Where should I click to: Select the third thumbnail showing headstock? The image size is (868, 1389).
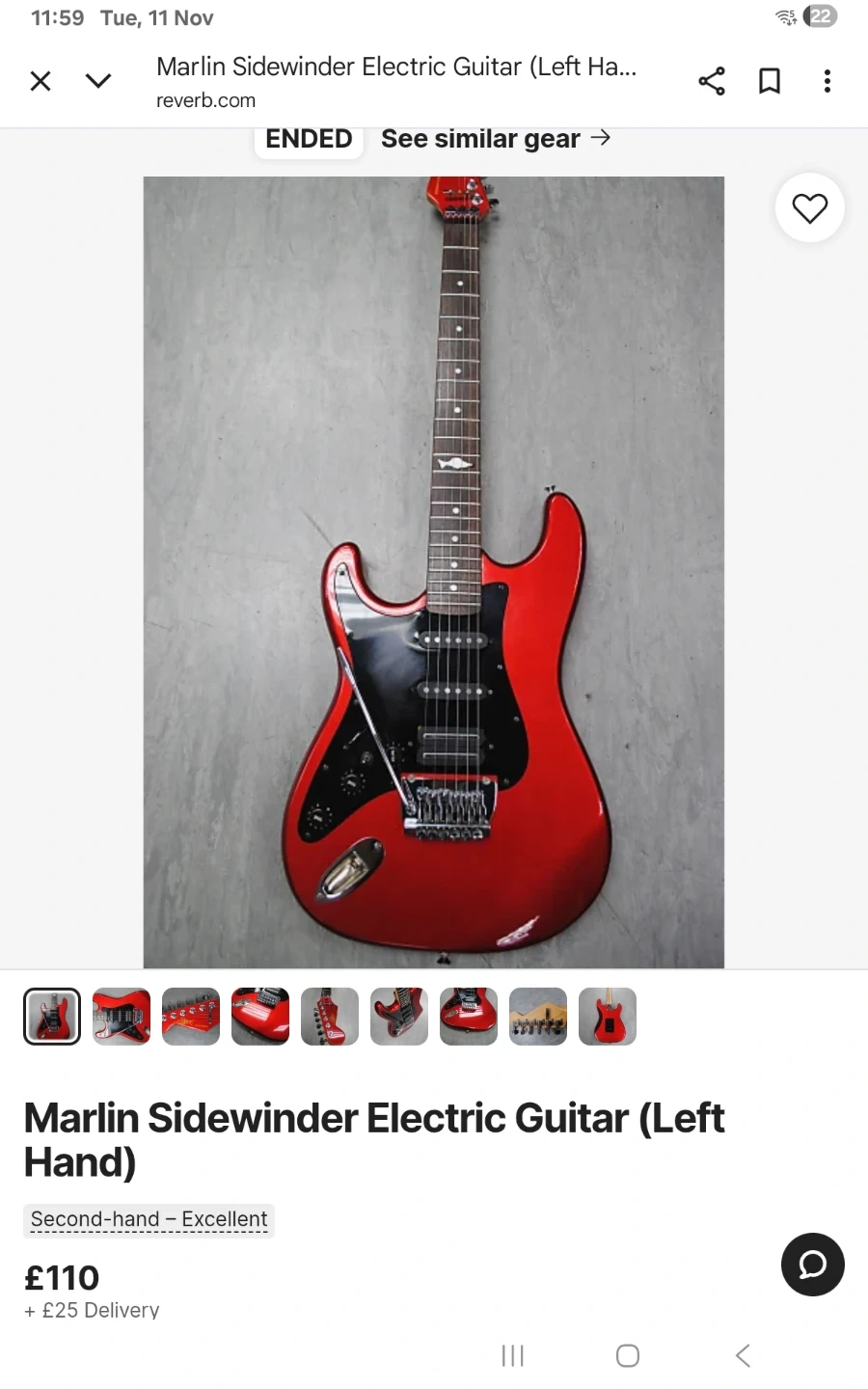click(191, 1017)
